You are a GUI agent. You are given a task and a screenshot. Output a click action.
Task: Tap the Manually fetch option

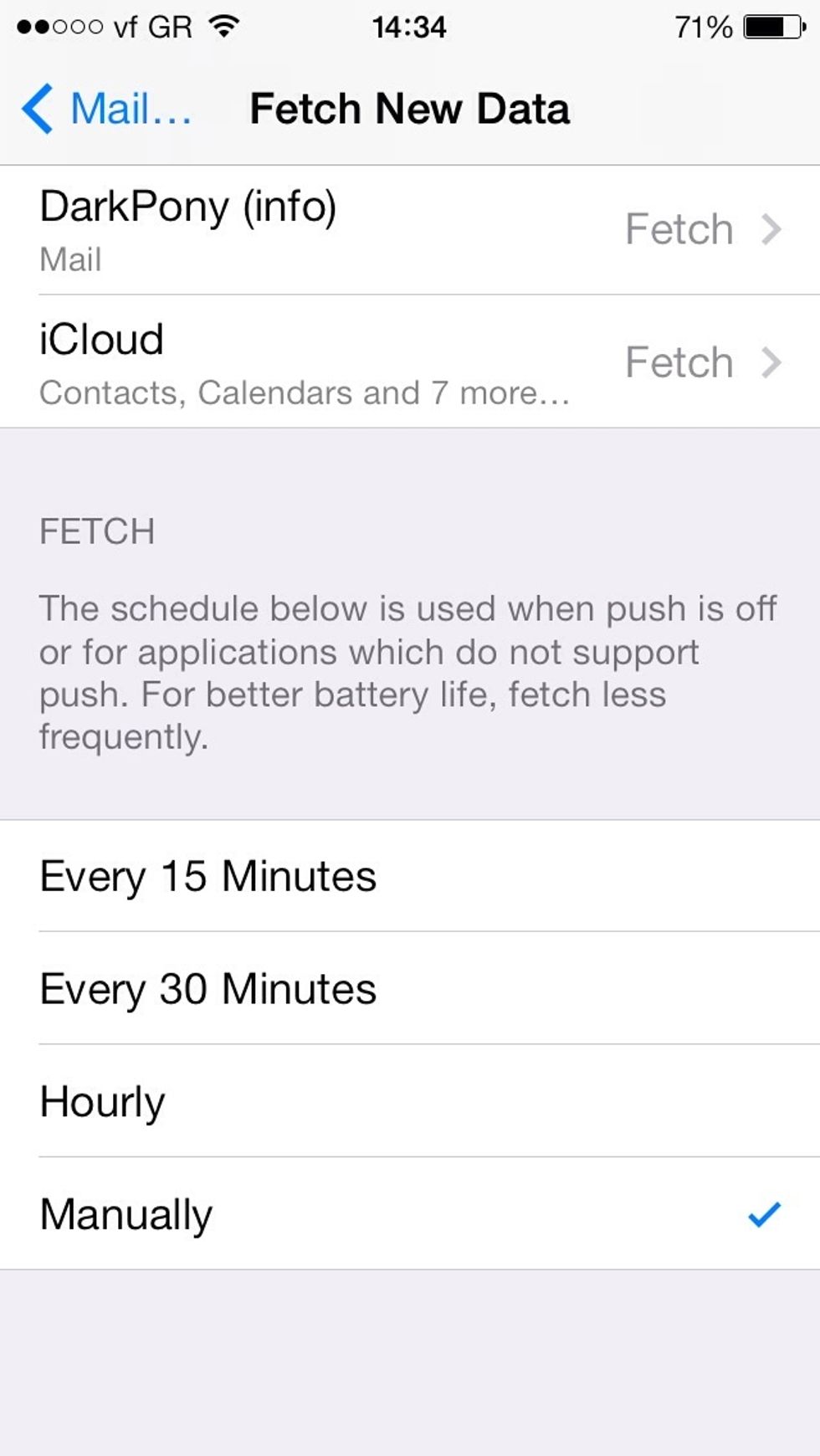click(x=410, y=1214)
